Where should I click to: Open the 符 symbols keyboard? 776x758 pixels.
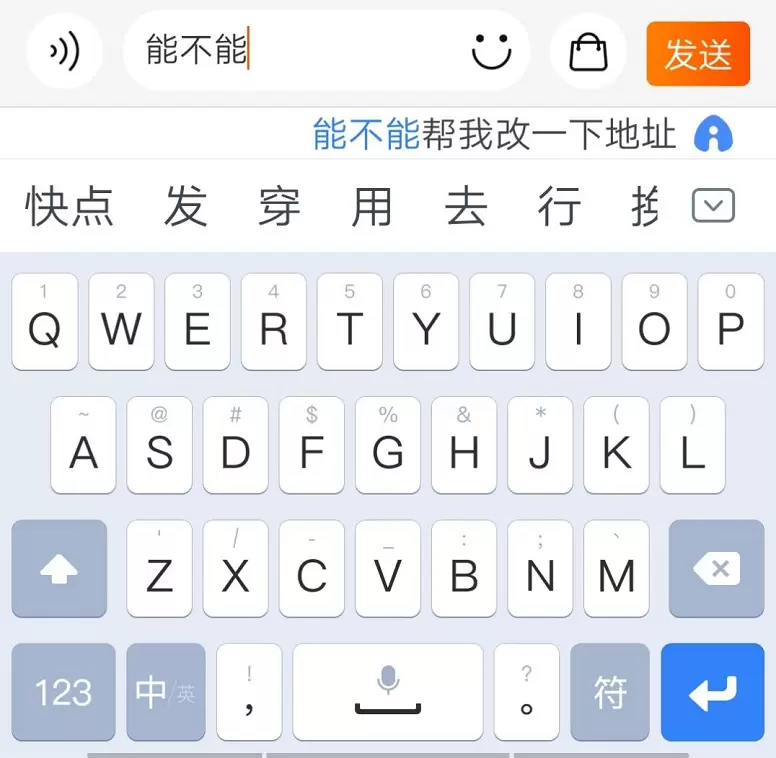coord(610,692)
